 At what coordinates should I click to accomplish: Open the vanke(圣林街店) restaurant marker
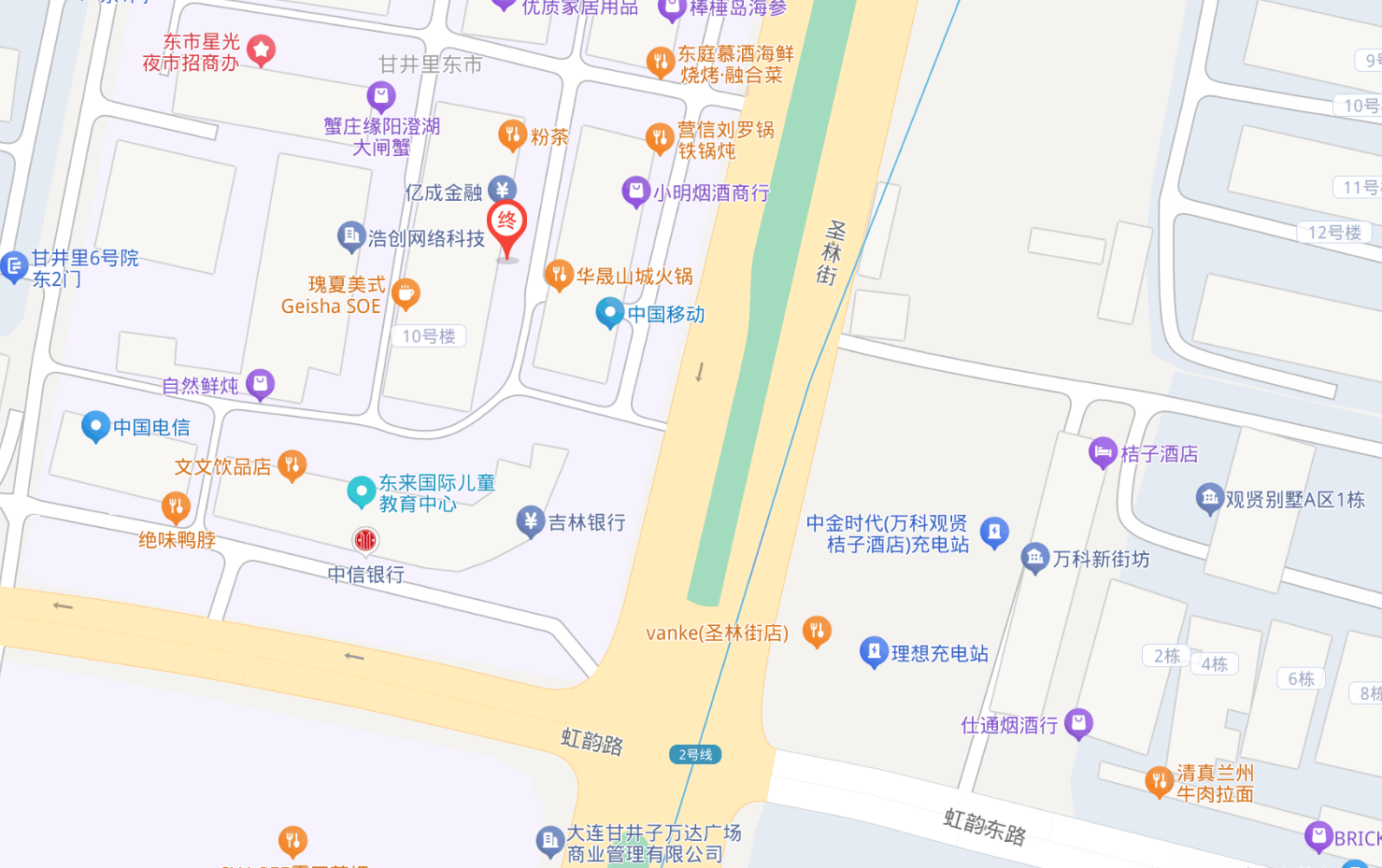point(817,631)
